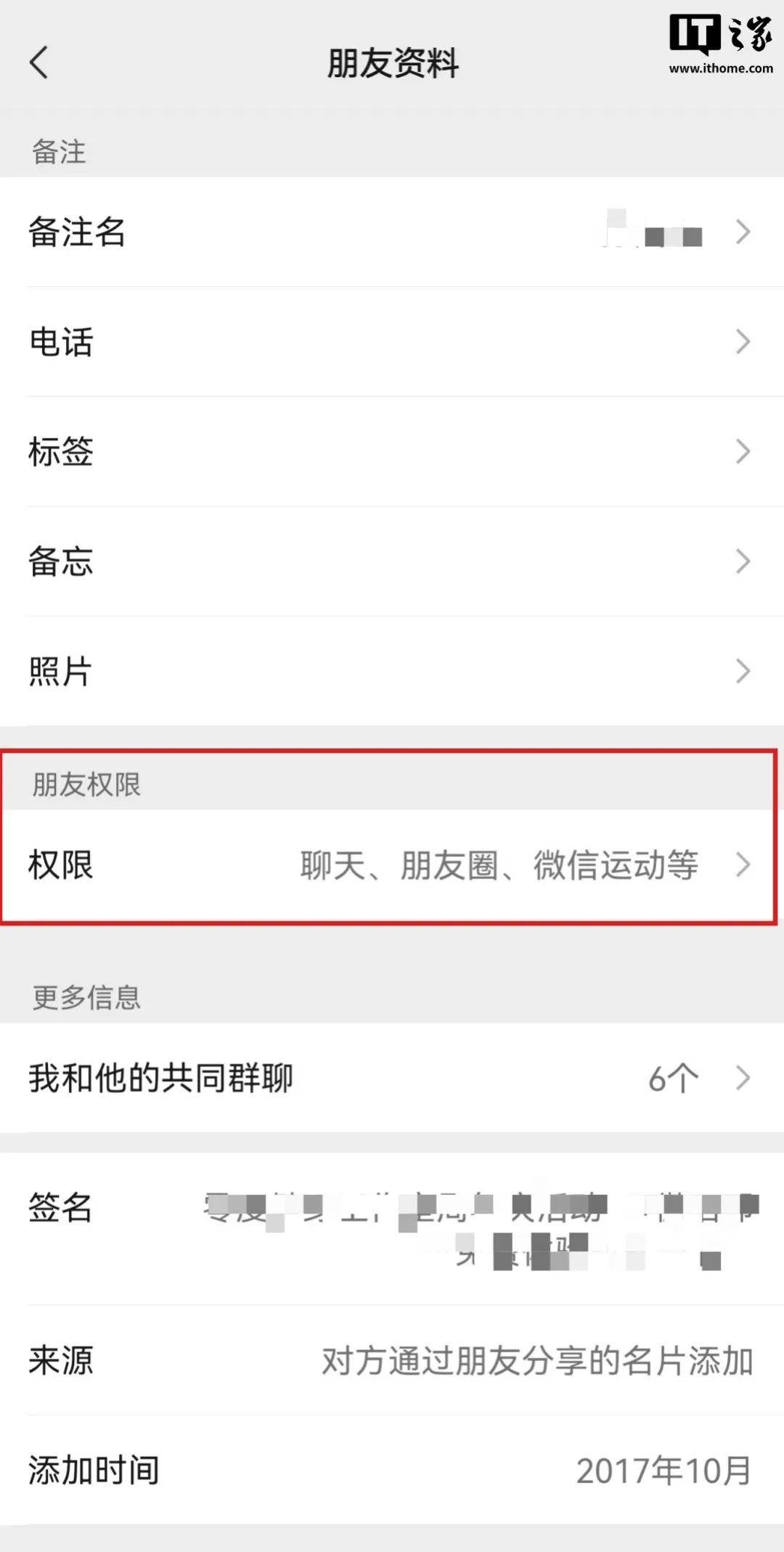Open the 电话 row
784x1552 pixels.
392,342
